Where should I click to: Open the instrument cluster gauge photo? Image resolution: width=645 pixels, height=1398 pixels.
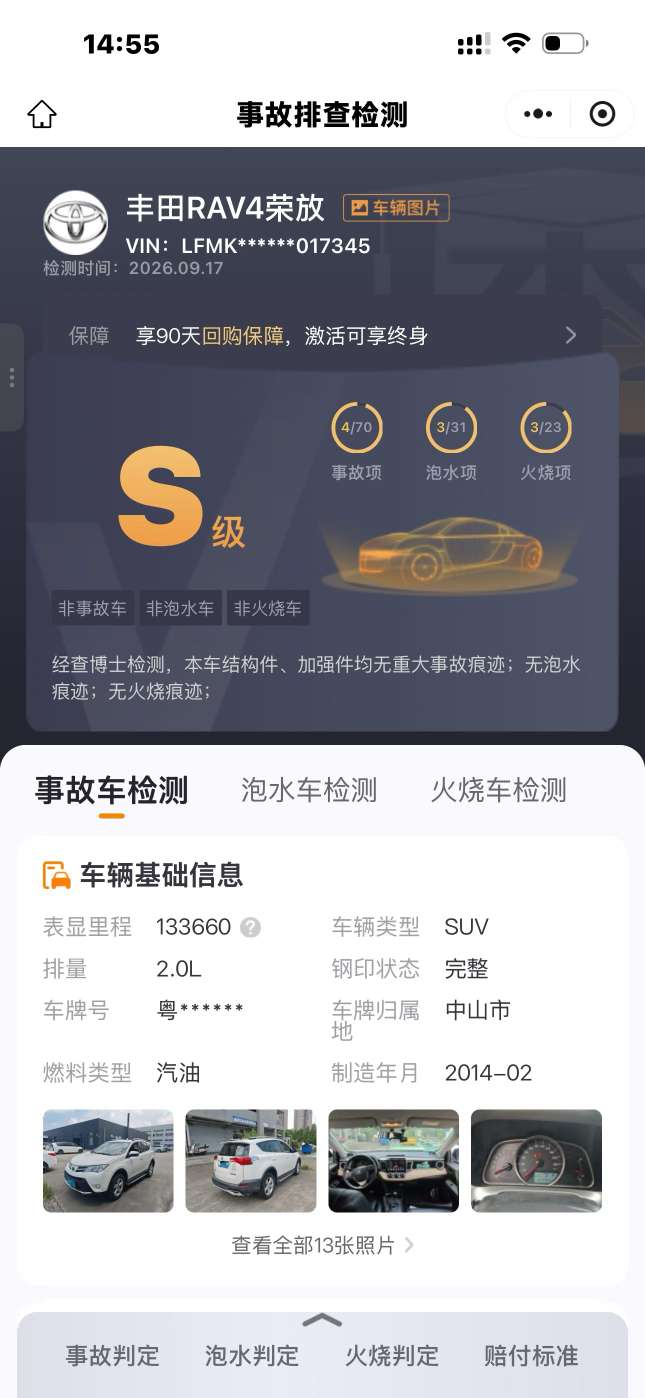coord(537,1161)
